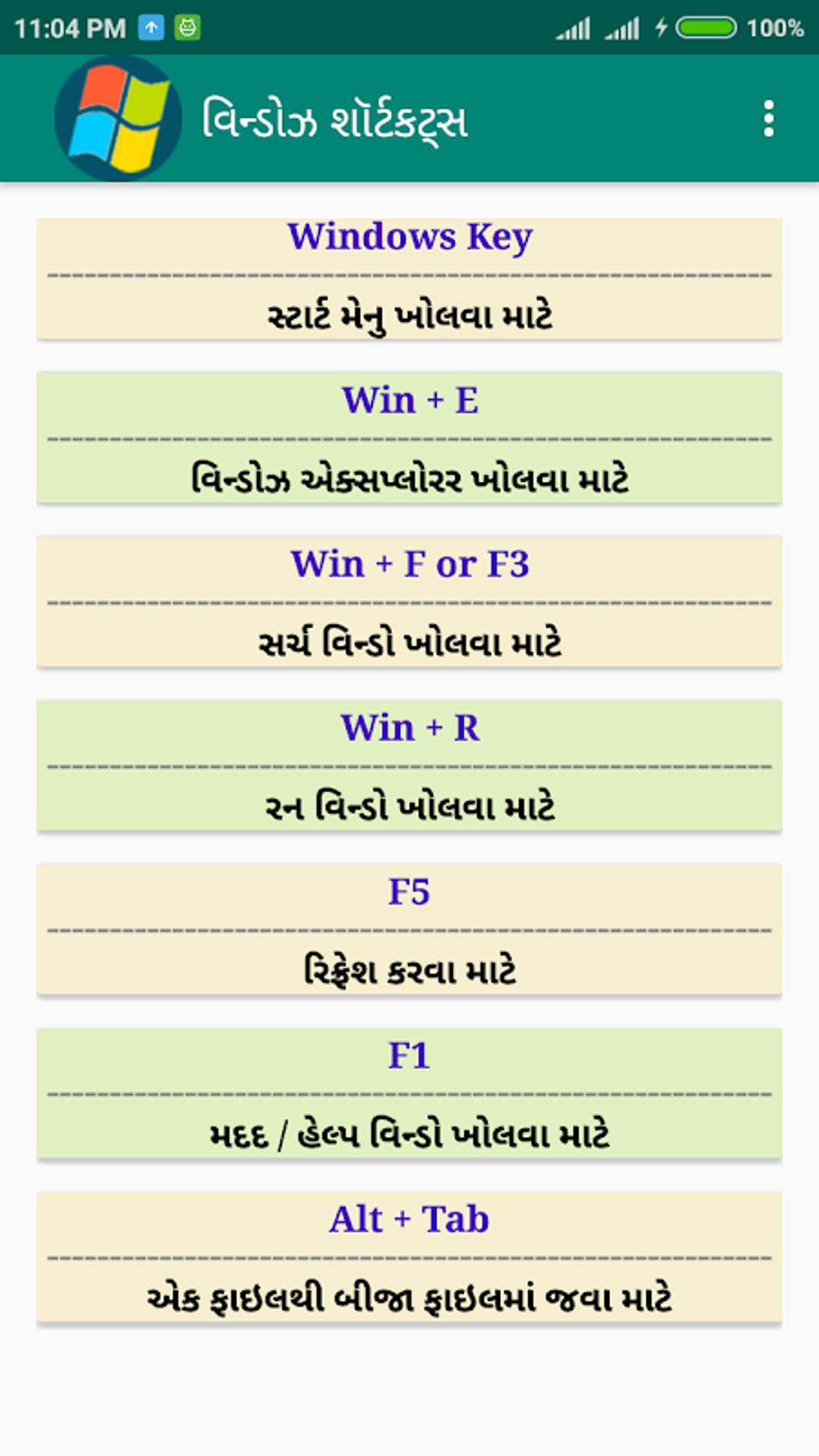Tap the Alt + Tab shortcut card

click(x=409, y=1257)
